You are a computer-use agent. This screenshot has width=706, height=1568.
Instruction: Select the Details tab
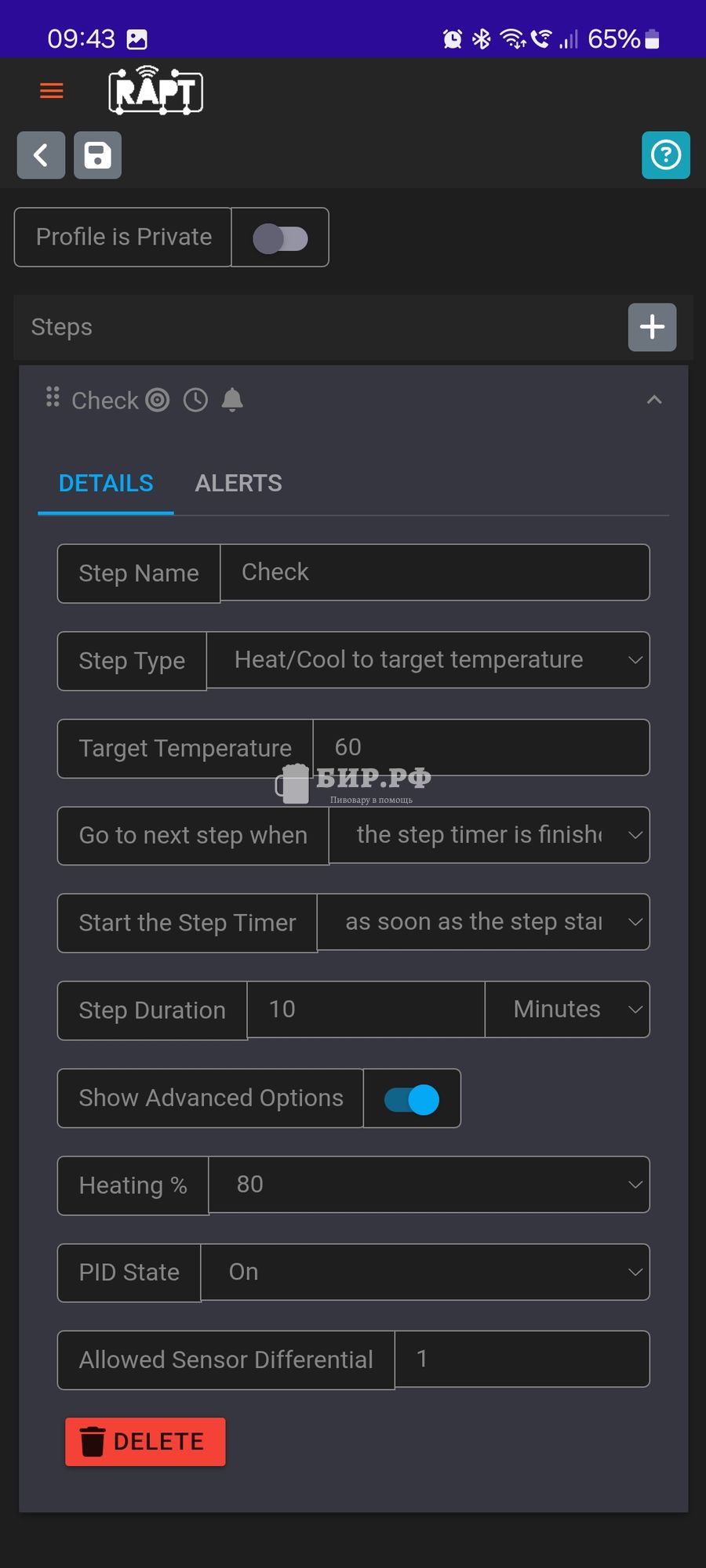[x=106, y=483]
